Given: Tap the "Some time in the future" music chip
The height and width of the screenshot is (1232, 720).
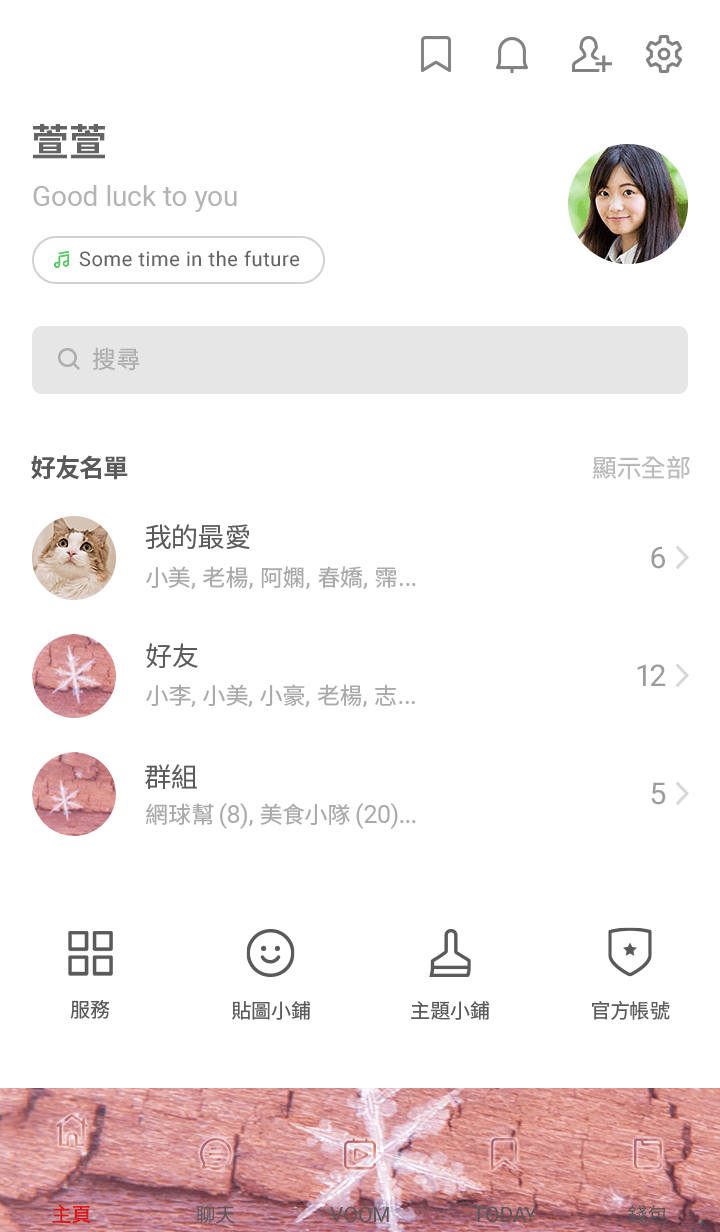Looking at the screenshot, I should click(178, 260).
